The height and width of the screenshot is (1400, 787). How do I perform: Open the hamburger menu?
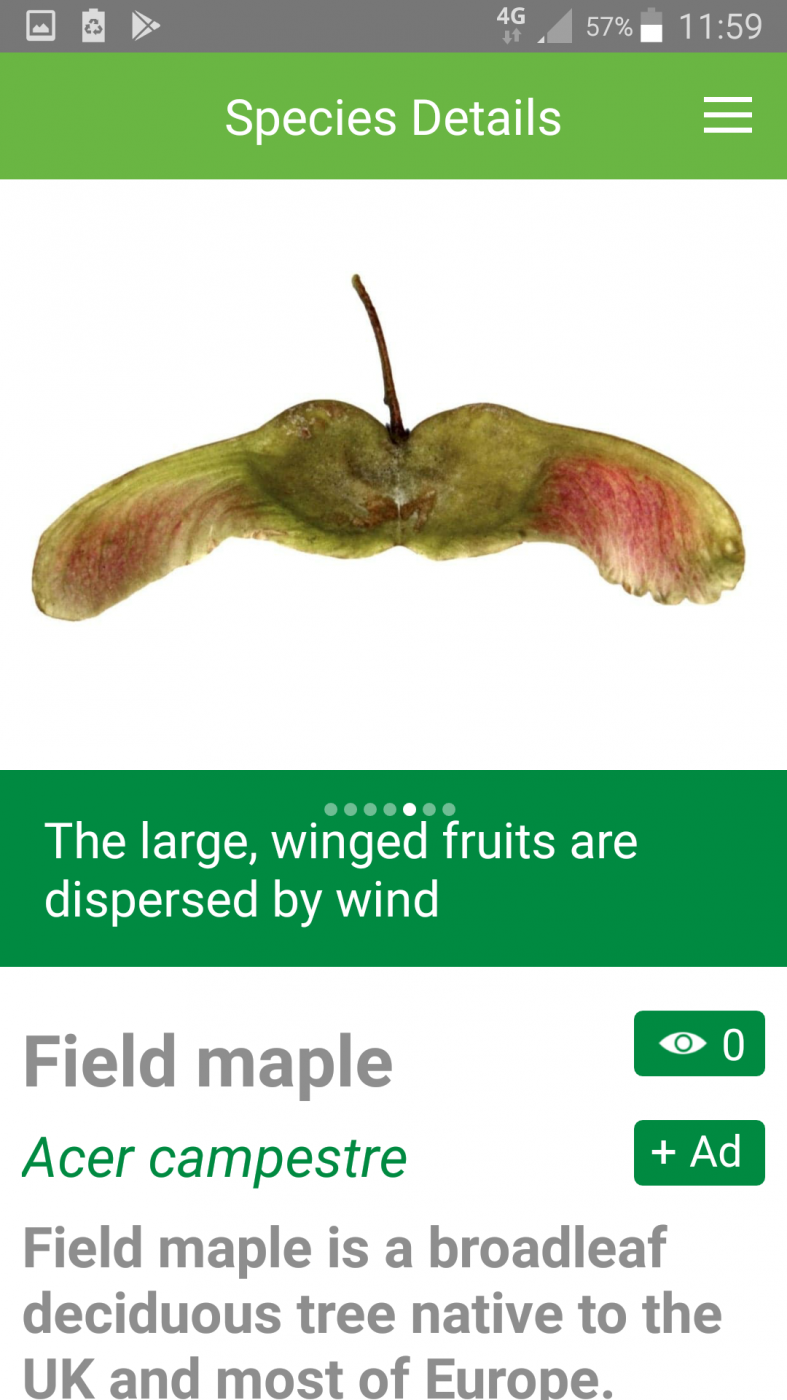[x=727, y=116]
